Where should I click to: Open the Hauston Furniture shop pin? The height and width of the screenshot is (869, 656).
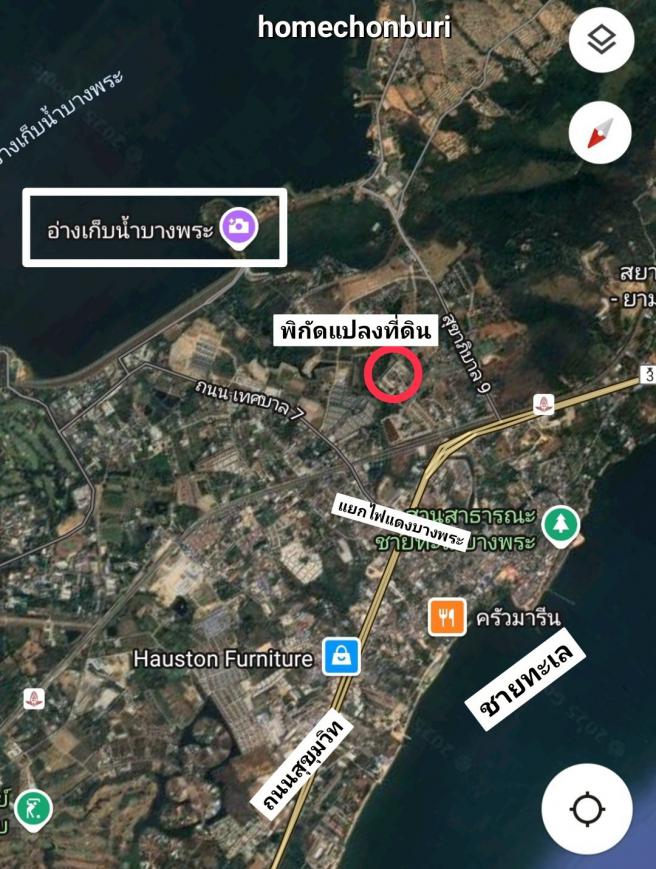[341, 657]
